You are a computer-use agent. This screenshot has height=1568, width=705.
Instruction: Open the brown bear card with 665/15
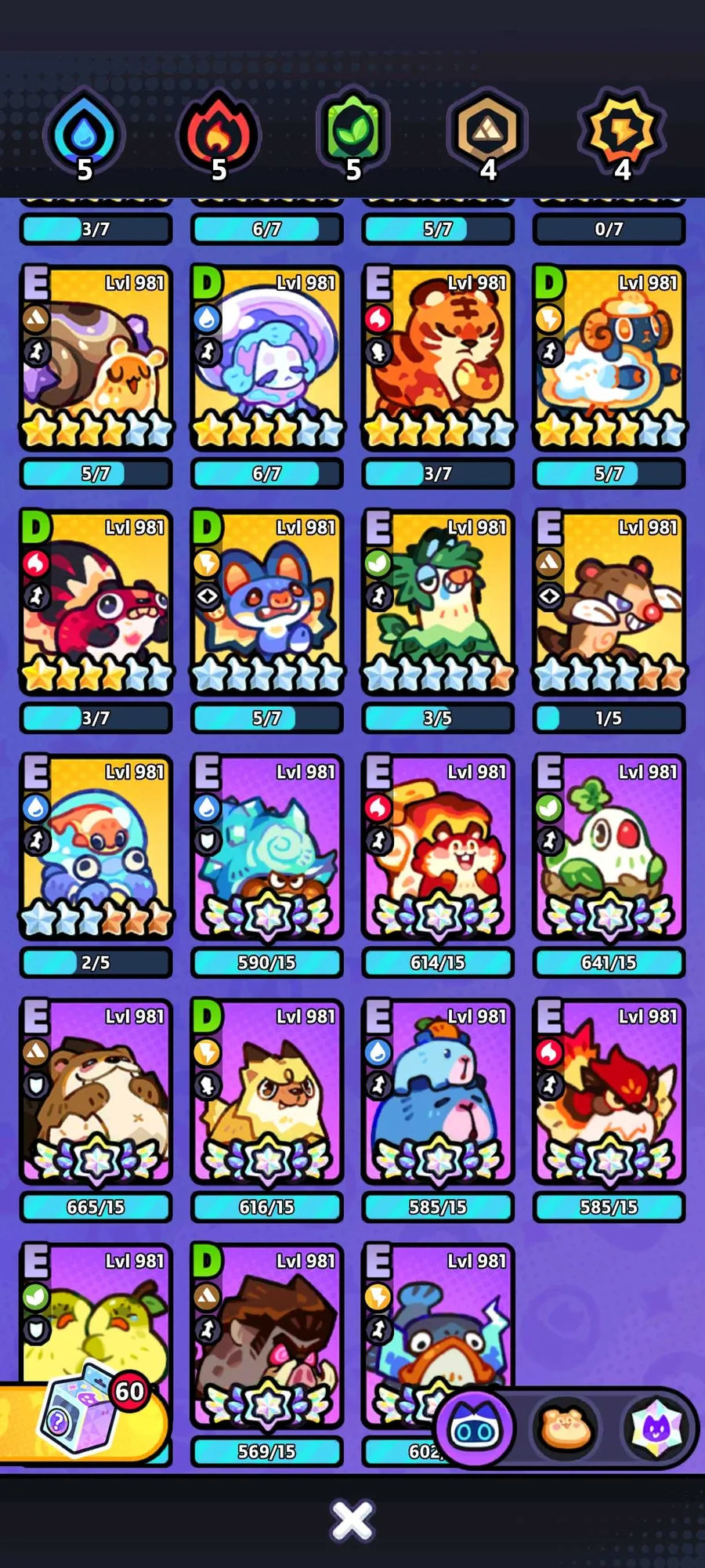96,1090
